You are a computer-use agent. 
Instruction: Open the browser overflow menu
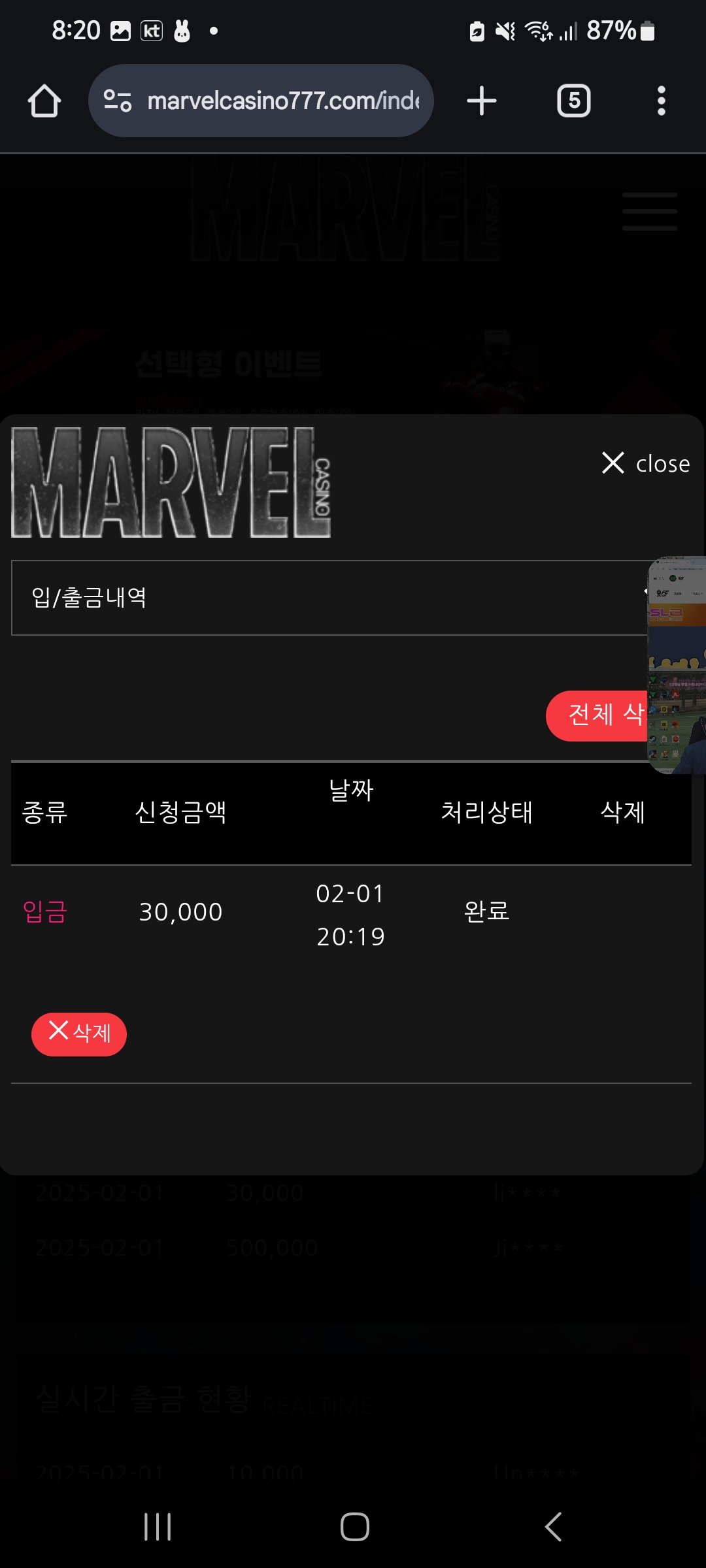click(661, 101)
